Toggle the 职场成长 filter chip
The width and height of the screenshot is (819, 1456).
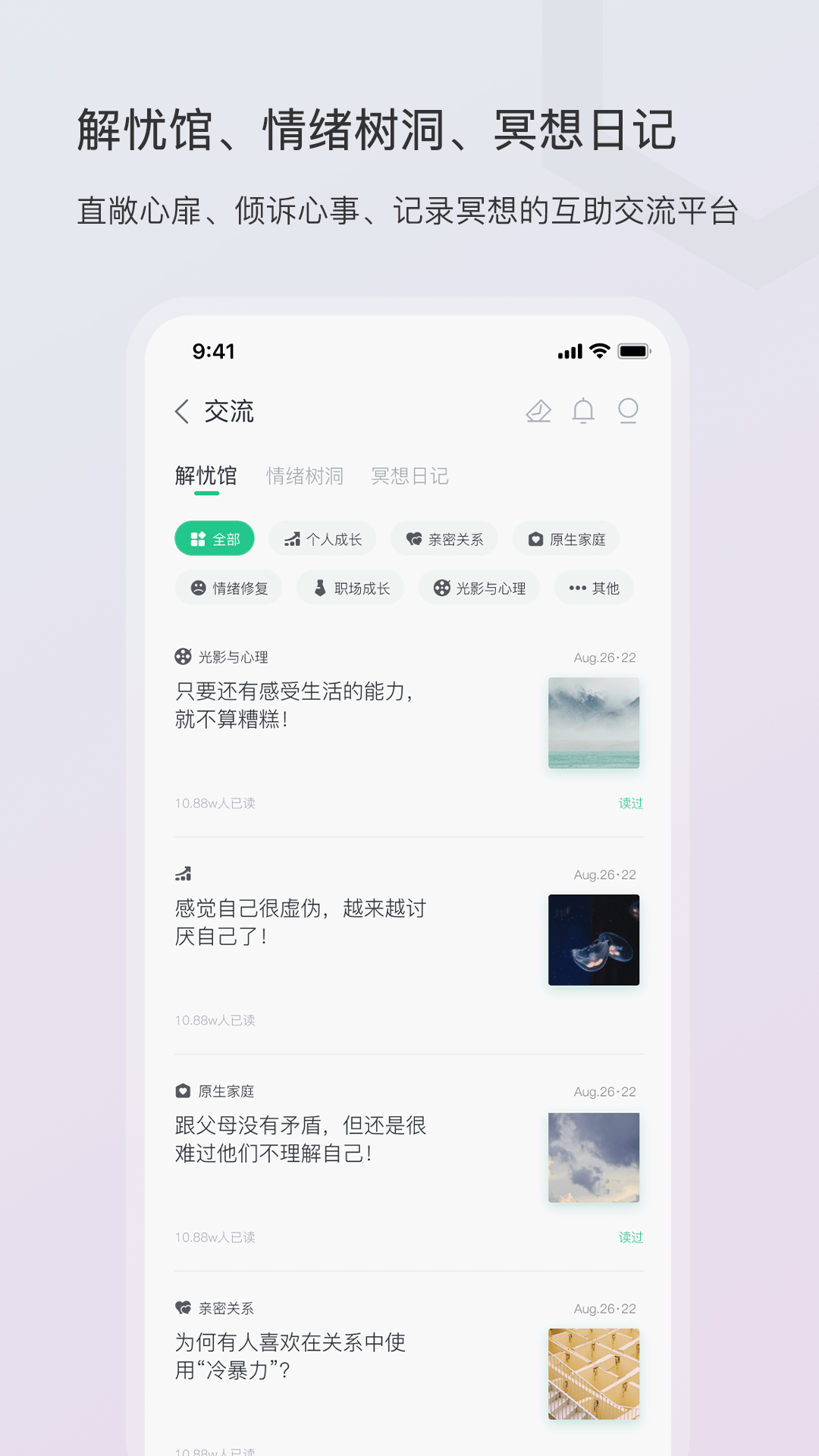click(350, 588)
